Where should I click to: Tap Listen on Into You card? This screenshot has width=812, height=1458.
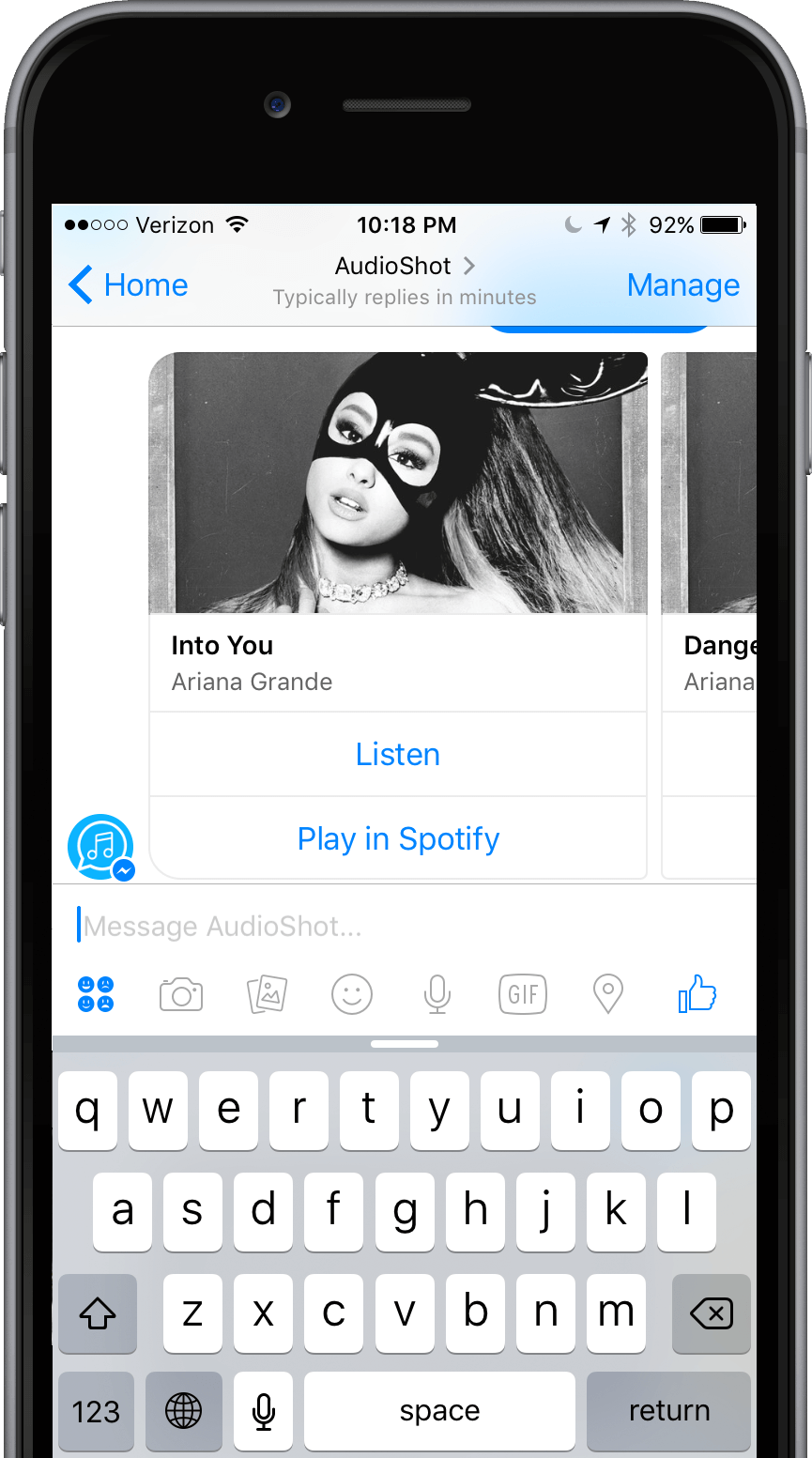click(x=398, y=755)
